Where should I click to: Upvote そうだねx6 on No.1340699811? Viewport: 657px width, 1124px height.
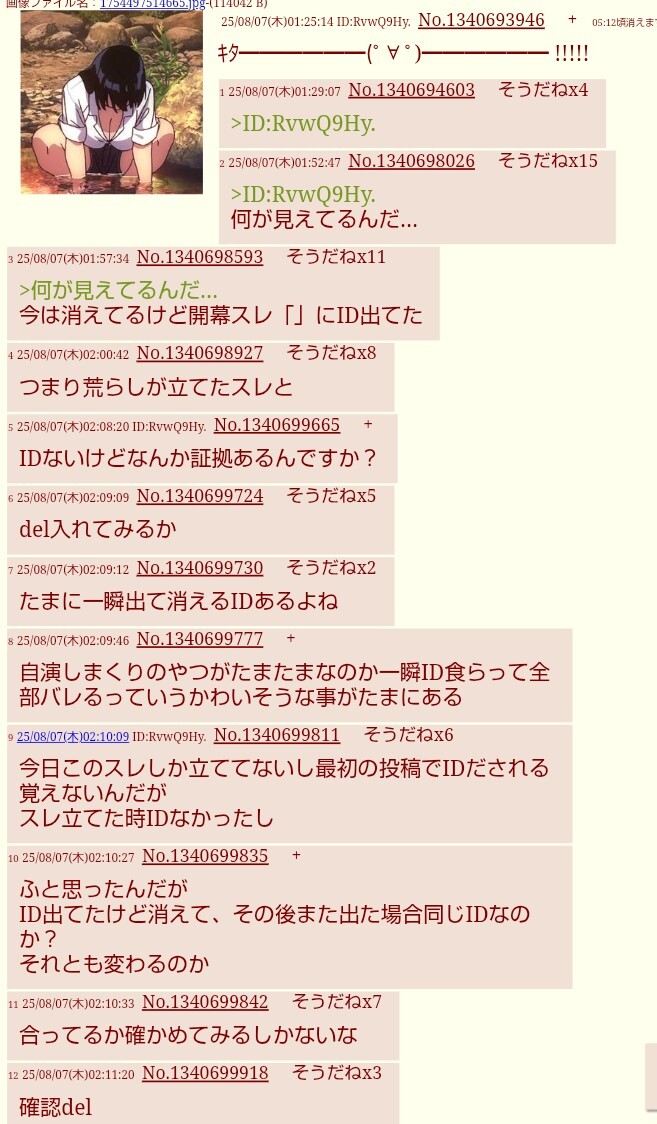[x=408, y=735]
